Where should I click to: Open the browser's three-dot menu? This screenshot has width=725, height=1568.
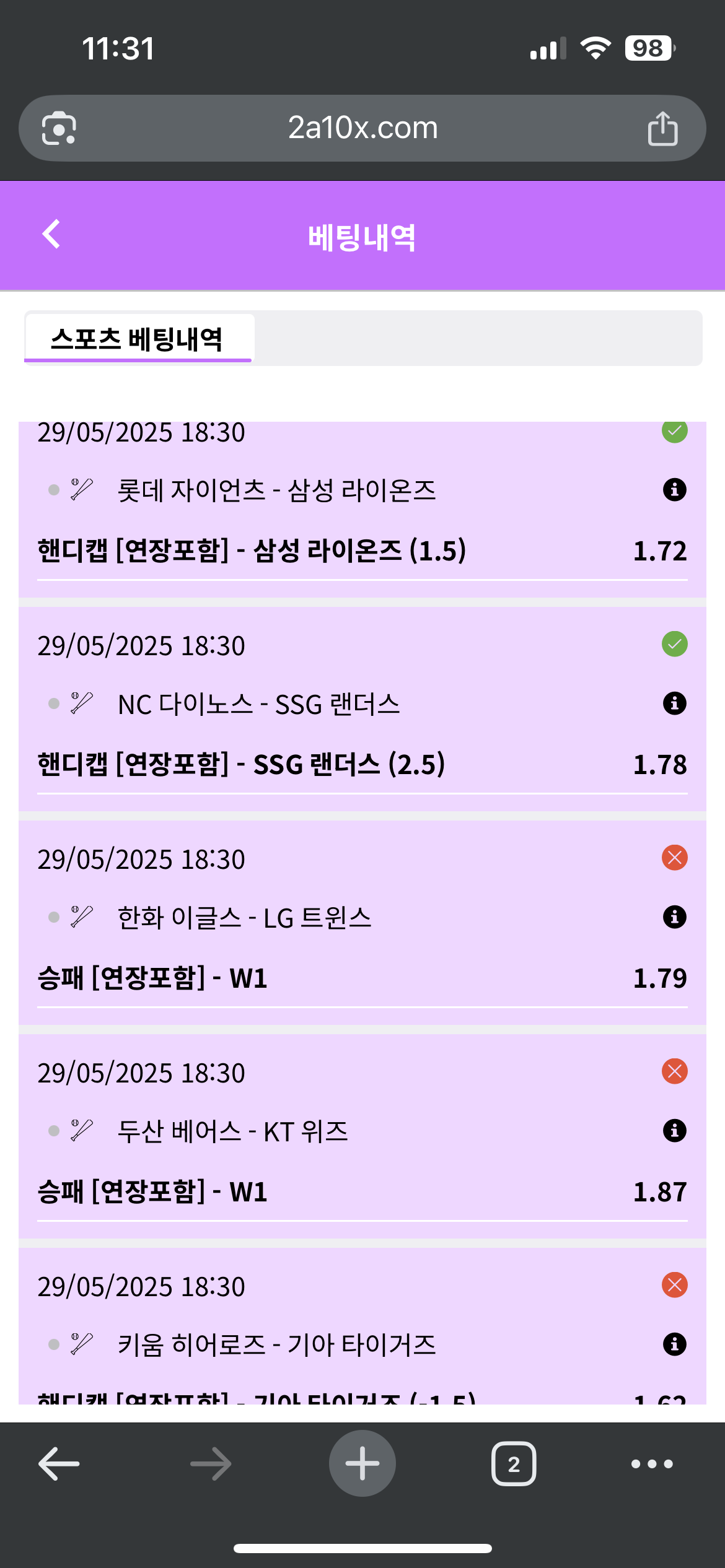point(652,1464)
